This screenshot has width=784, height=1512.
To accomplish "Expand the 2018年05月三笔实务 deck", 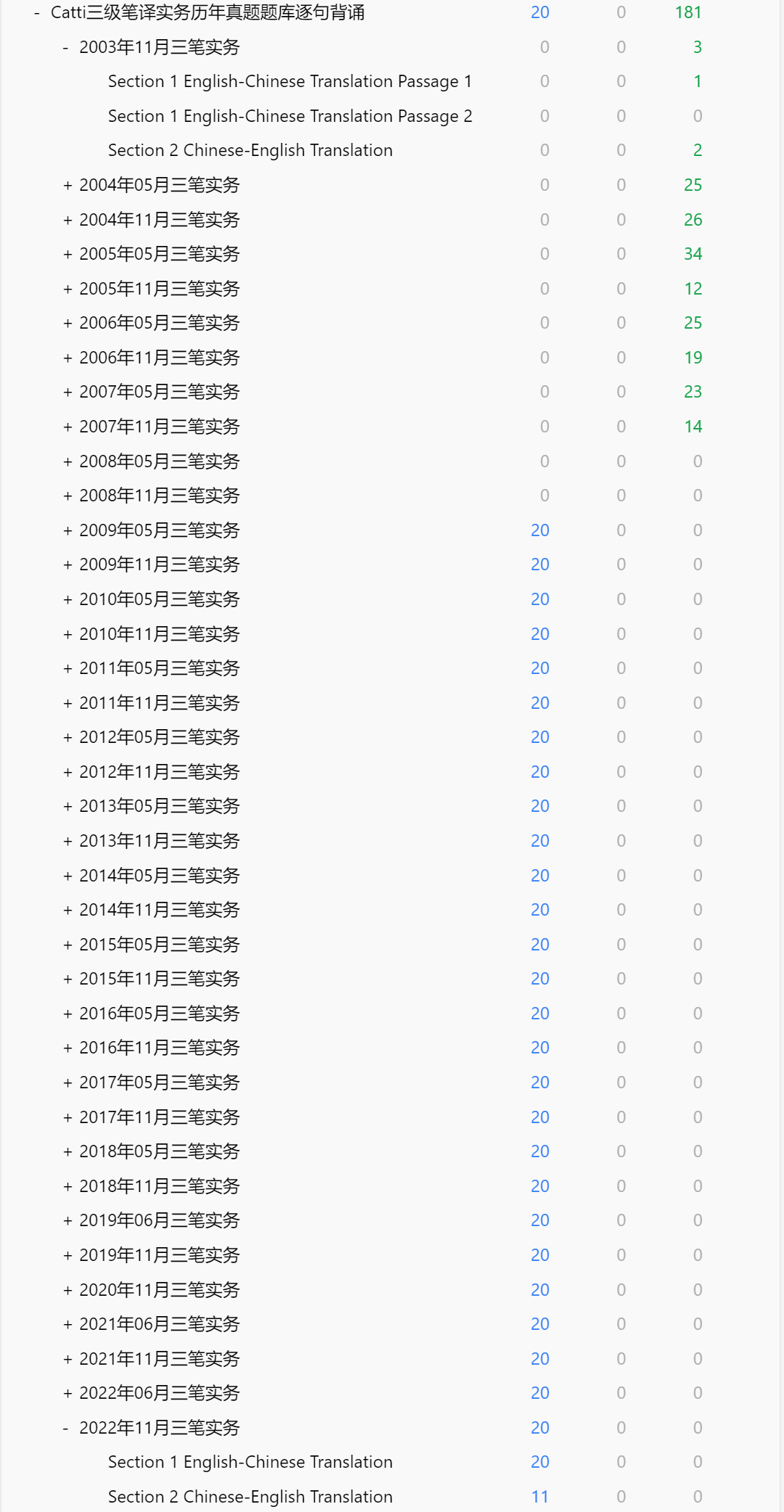I will click(67, 1152).
